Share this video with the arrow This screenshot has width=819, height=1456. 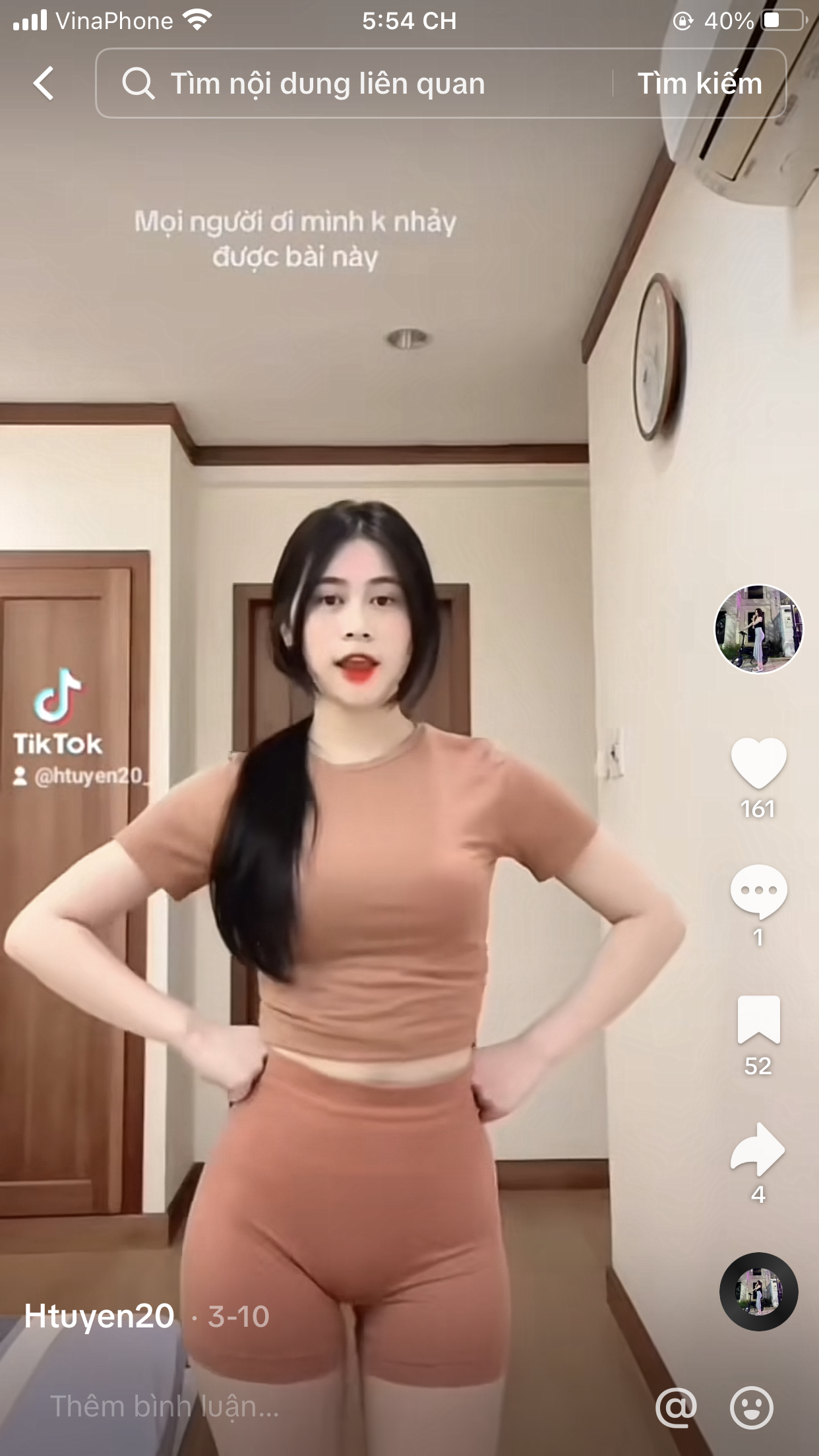point(758,1149)
